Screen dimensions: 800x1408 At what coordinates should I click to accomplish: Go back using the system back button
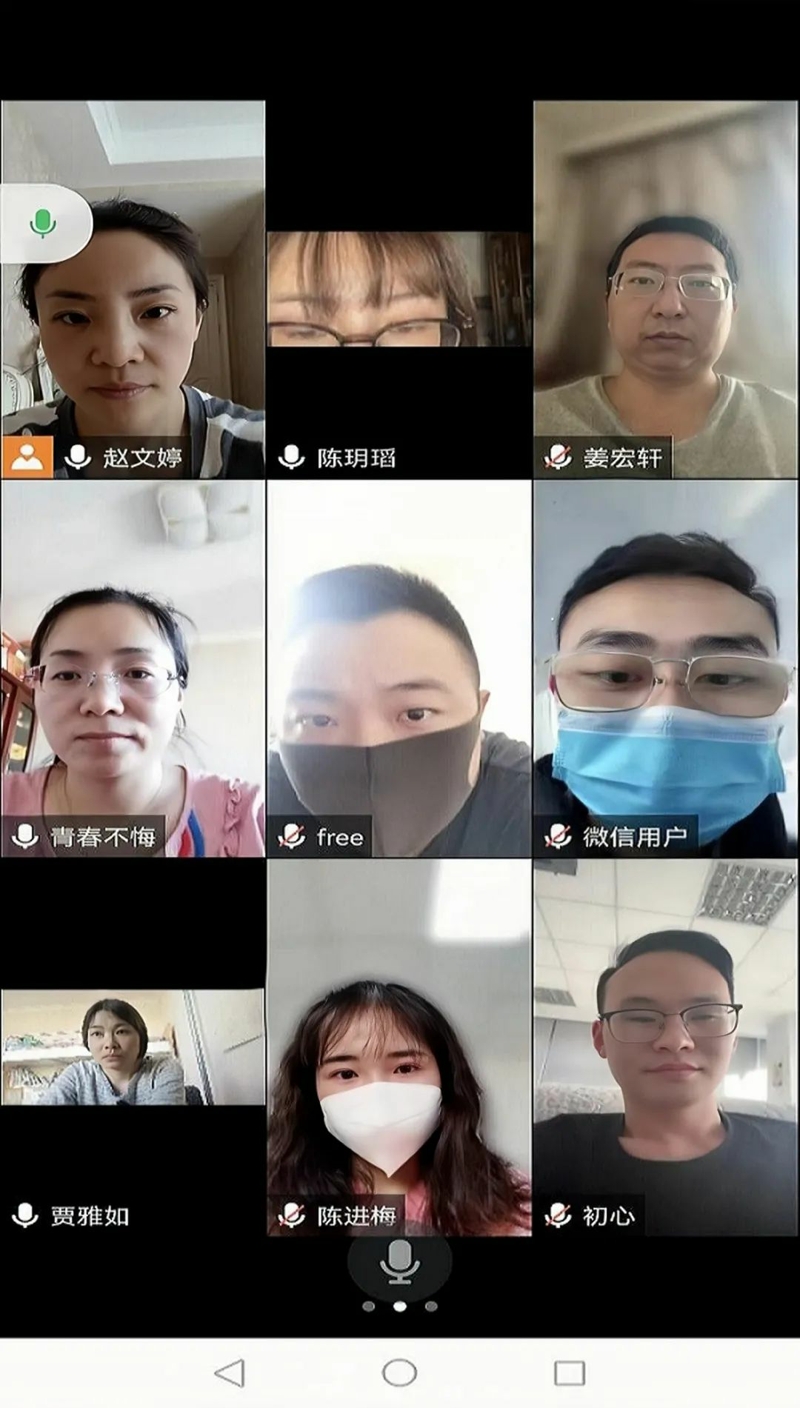(230, 1373)
